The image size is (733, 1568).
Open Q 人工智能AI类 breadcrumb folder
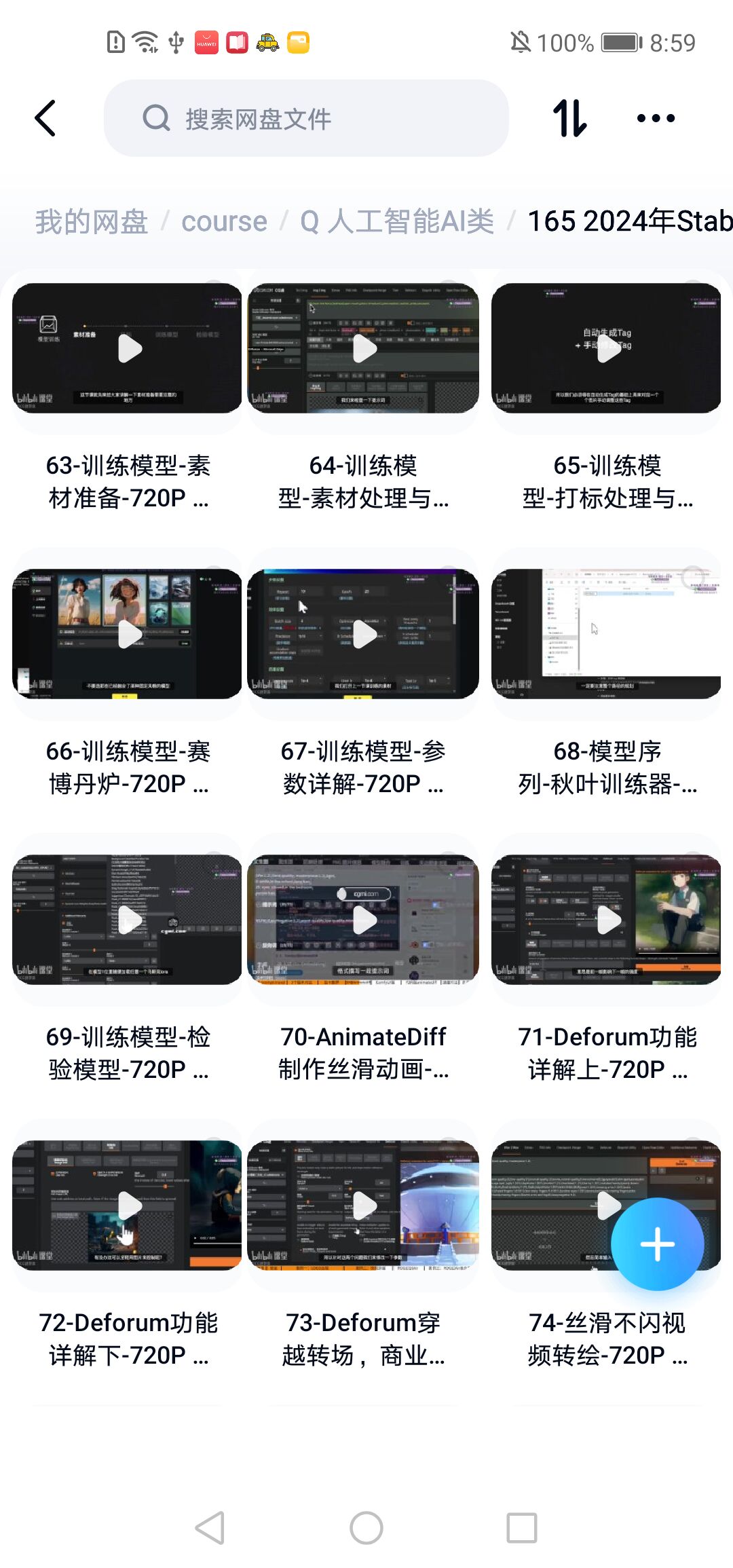pos(397,221)
